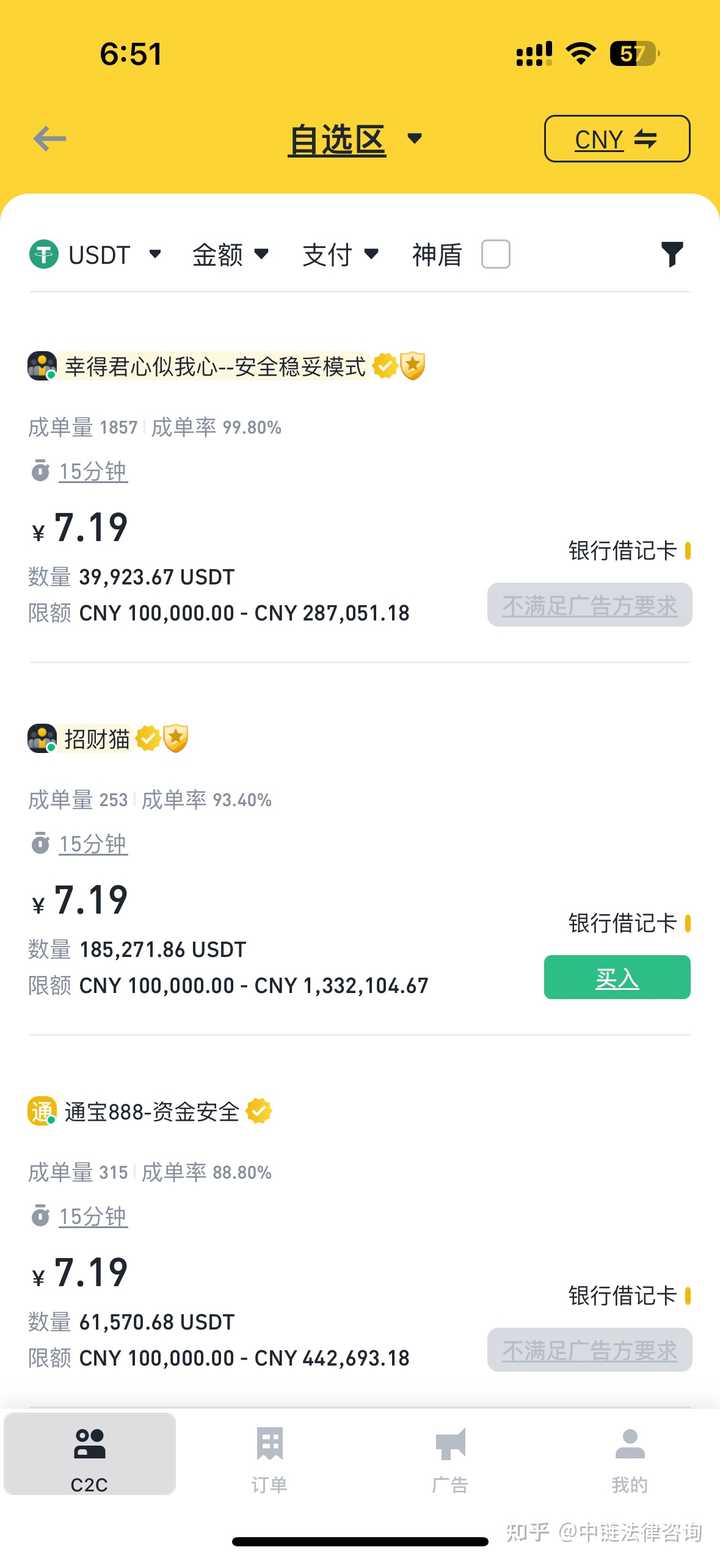
Task: Click the shield badge beside 幸得君心似我心
Action: click(x=411, y=366)
